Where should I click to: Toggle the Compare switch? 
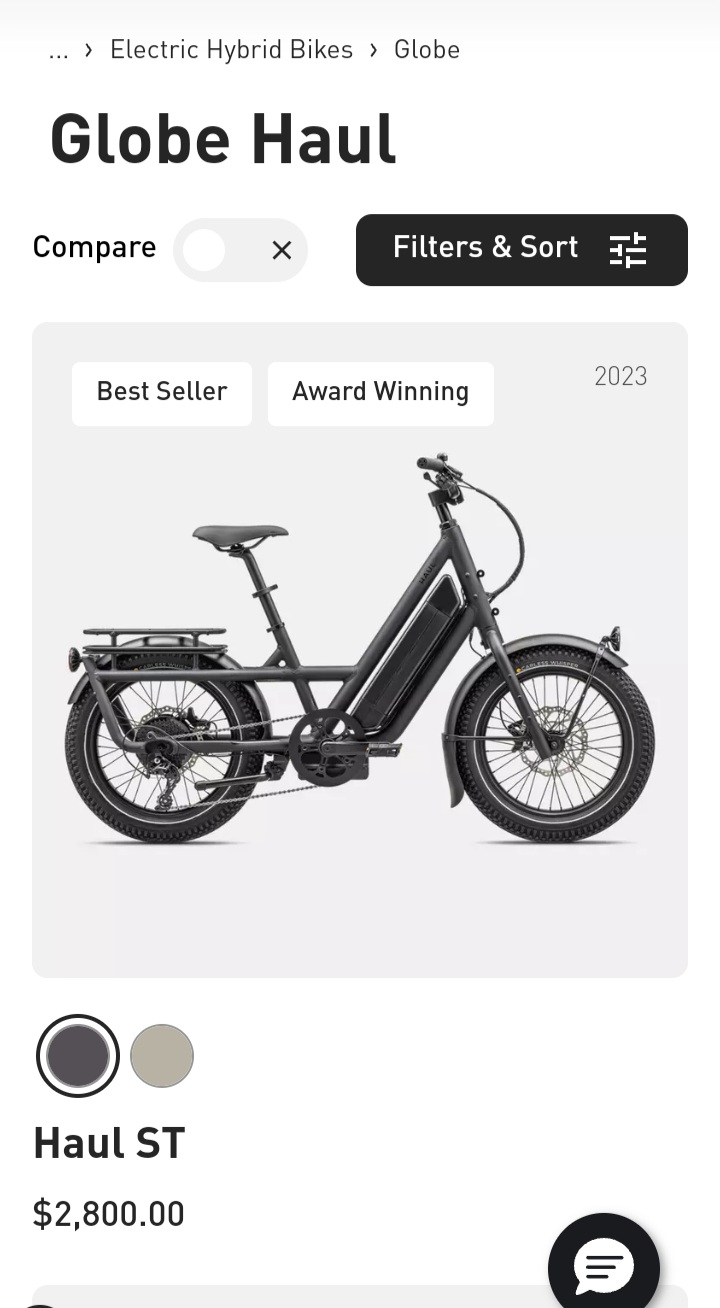240,250
